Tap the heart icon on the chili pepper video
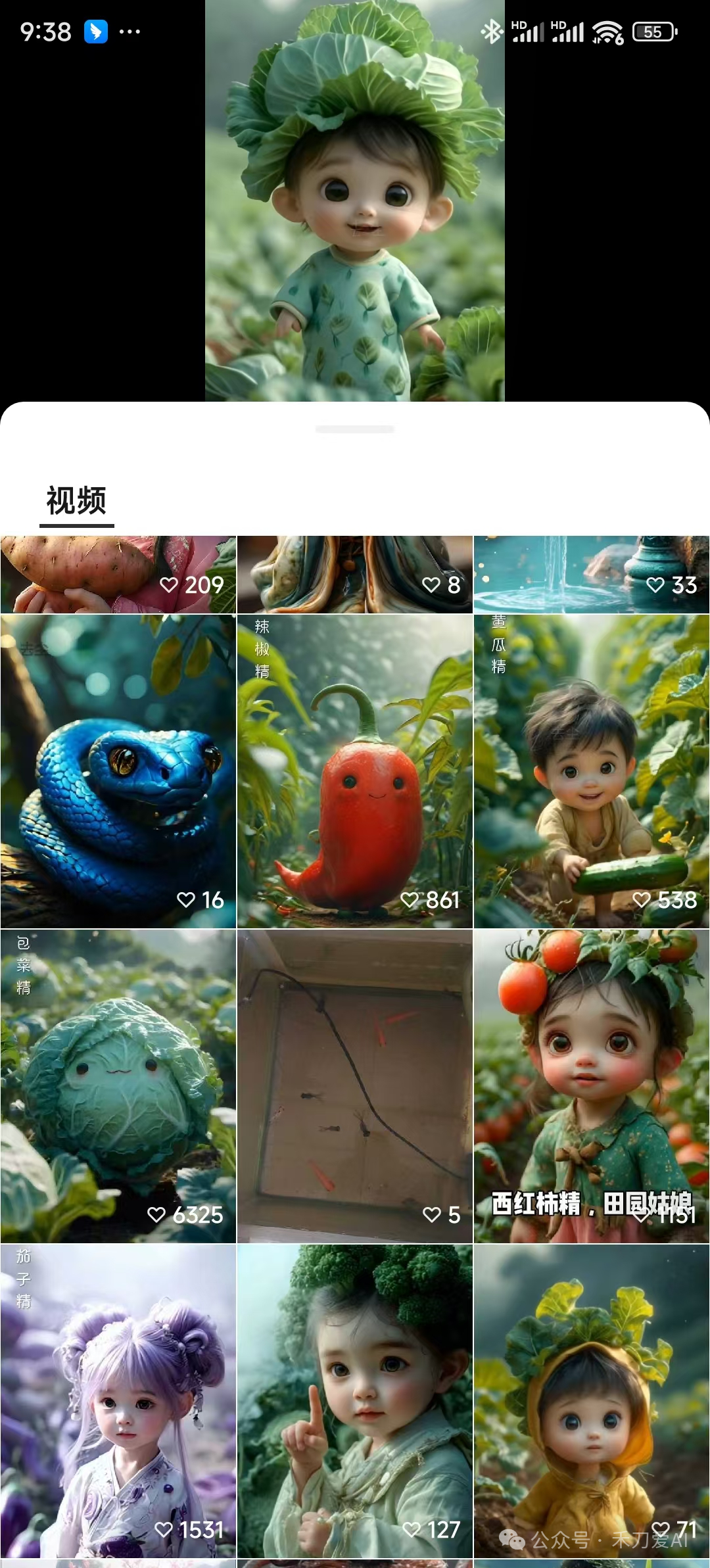710x1568 pixels. (x=409, y=901)
